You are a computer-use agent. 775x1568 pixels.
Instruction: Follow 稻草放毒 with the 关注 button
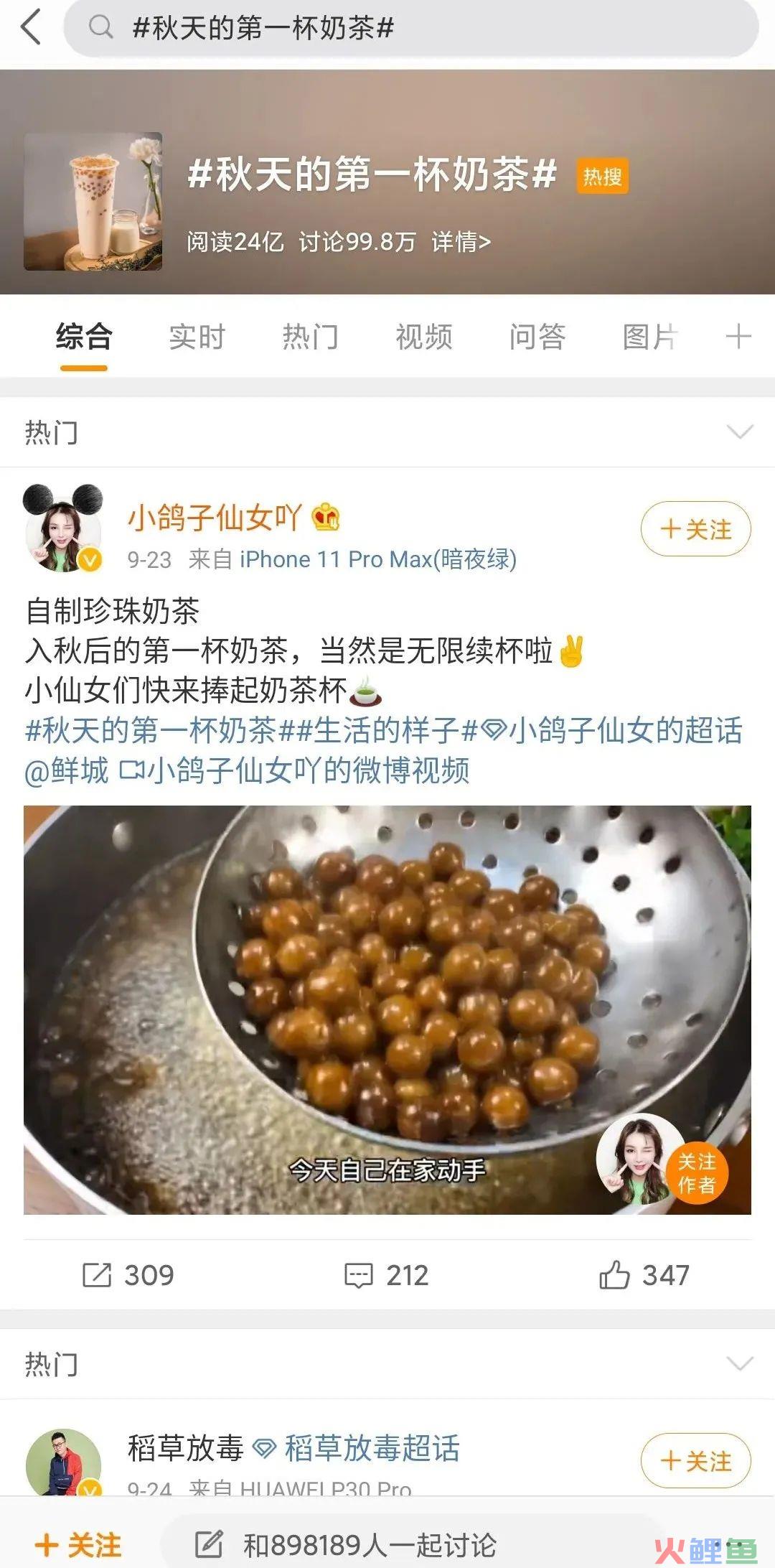click(x=695, y=1460)
